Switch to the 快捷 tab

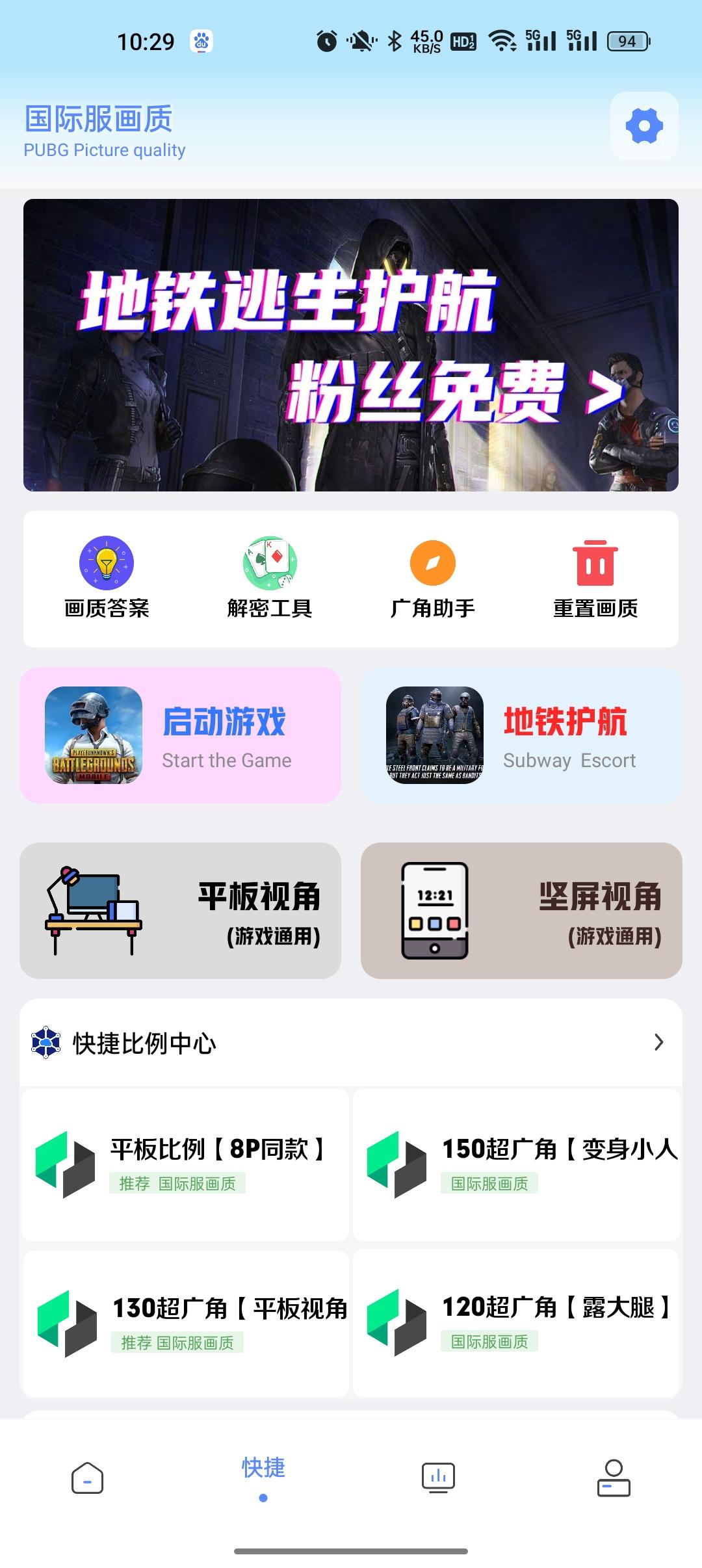263,1476
